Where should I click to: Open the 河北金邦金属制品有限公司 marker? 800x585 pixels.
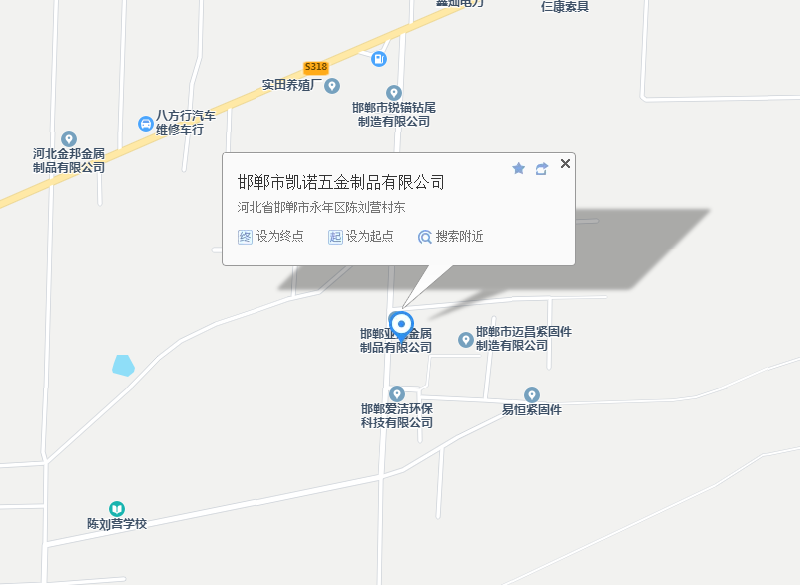[69, 139]
